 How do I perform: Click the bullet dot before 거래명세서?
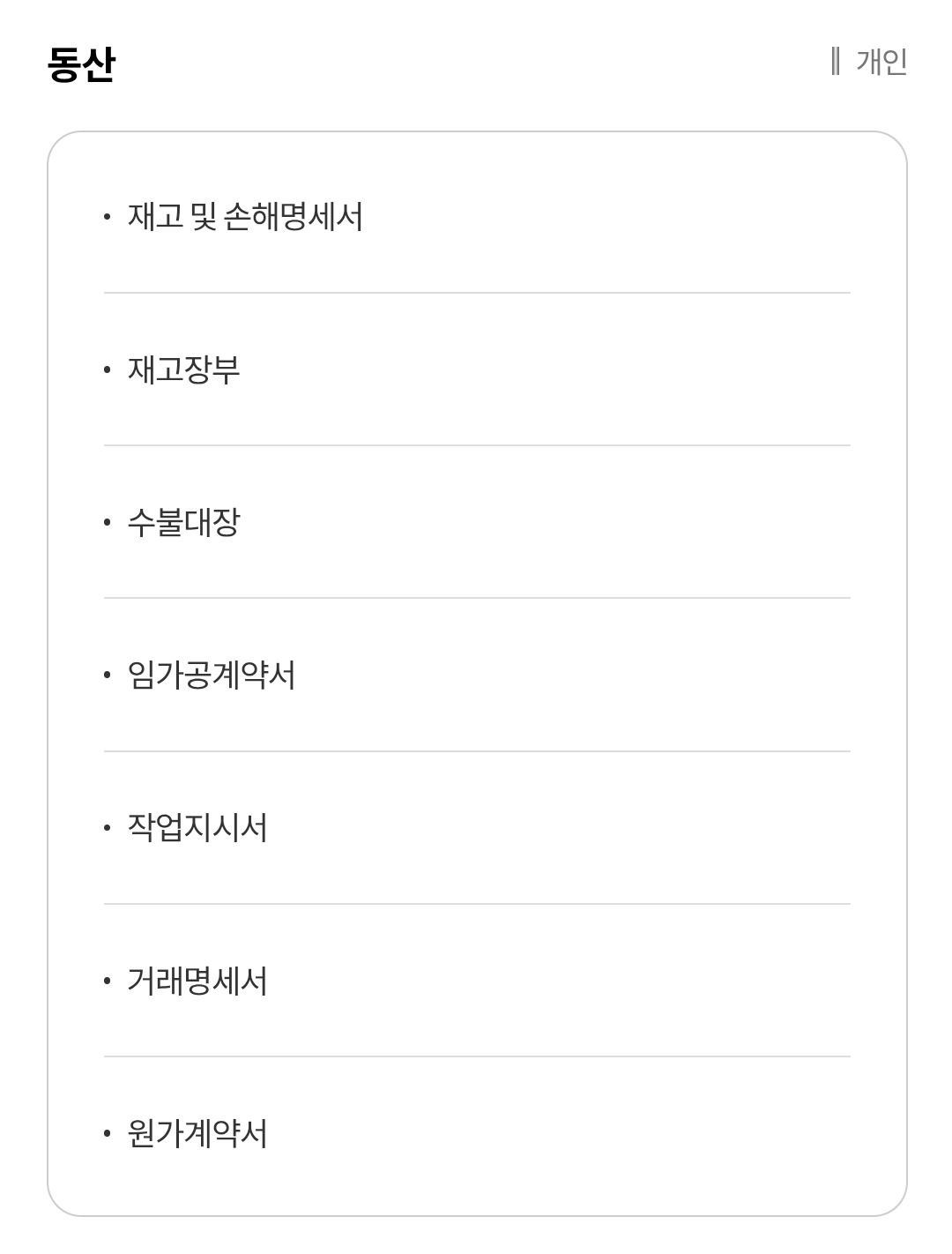click(x=108, y=979)
